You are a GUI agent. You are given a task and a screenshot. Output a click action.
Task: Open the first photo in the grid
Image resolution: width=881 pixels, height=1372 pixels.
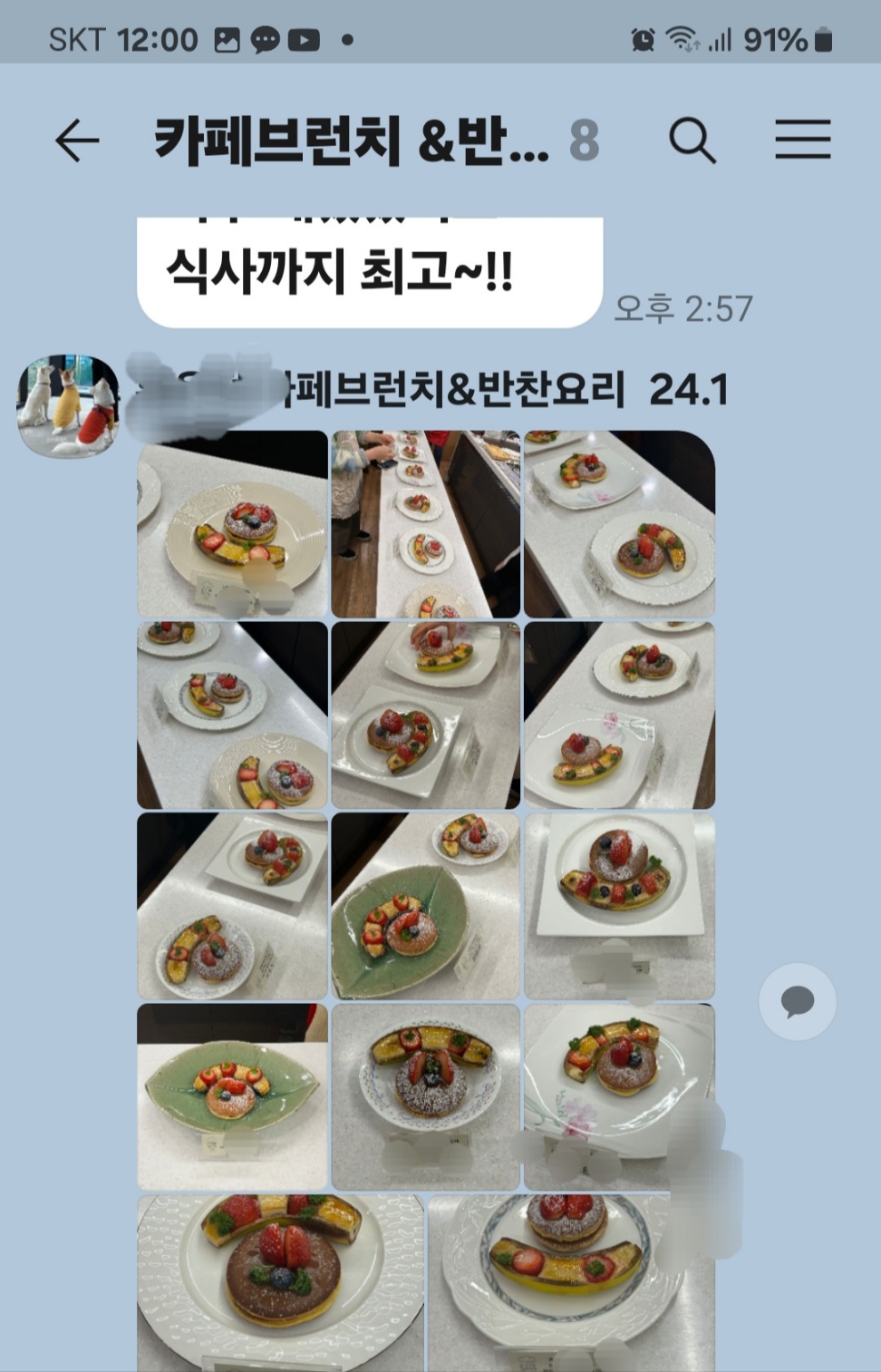(x=232, y=524)
